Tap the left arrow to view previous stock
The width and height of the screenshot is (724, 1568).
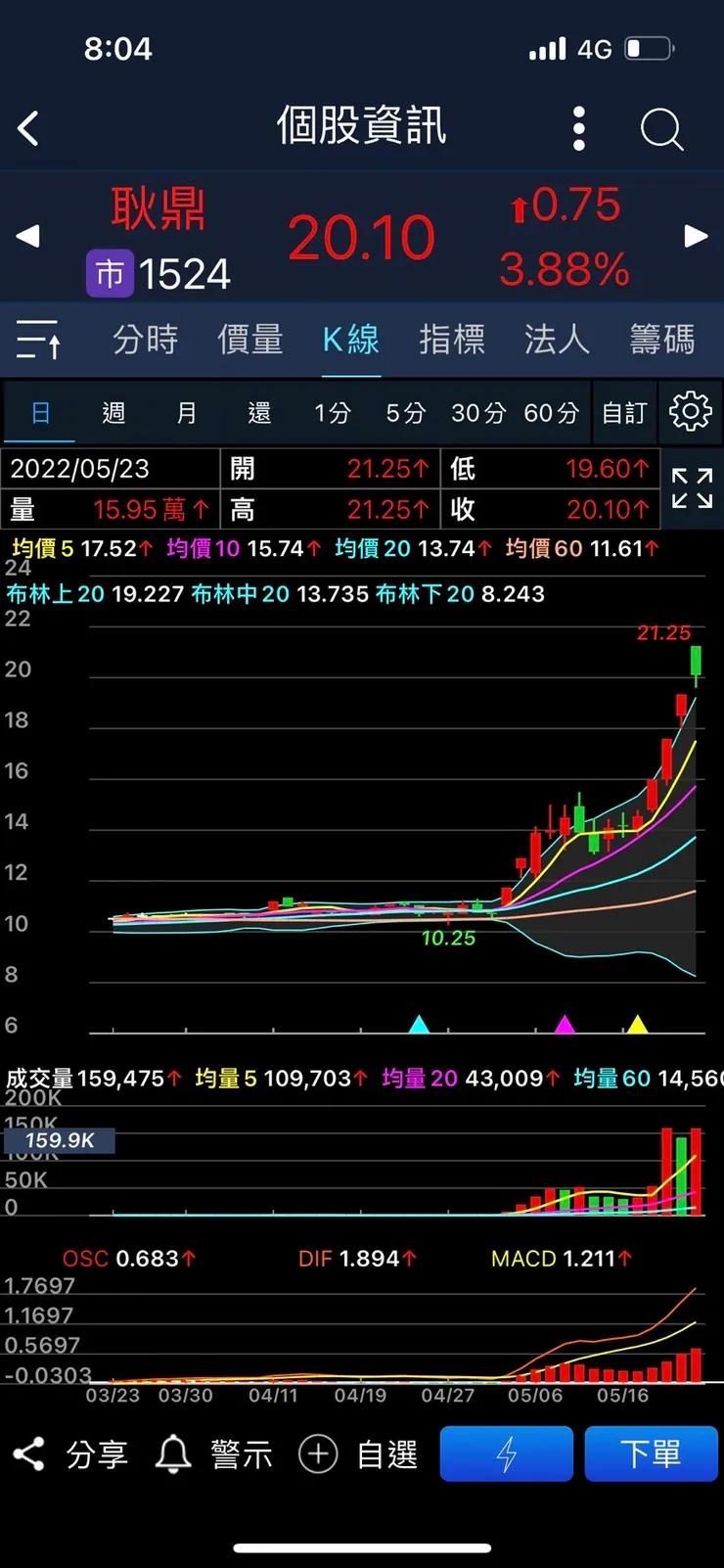pyautogui.click(x=27, y=236)
